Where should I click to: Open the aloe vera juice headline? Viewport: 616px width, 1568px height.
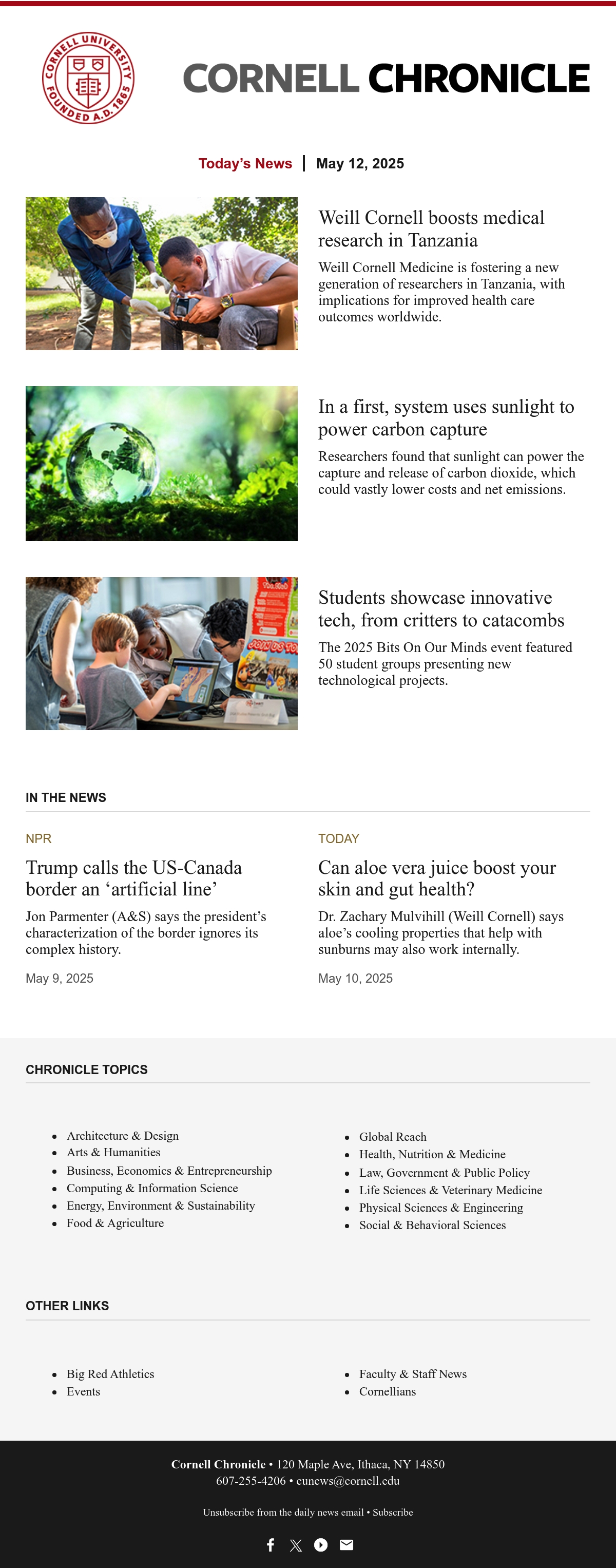[436, 878]
